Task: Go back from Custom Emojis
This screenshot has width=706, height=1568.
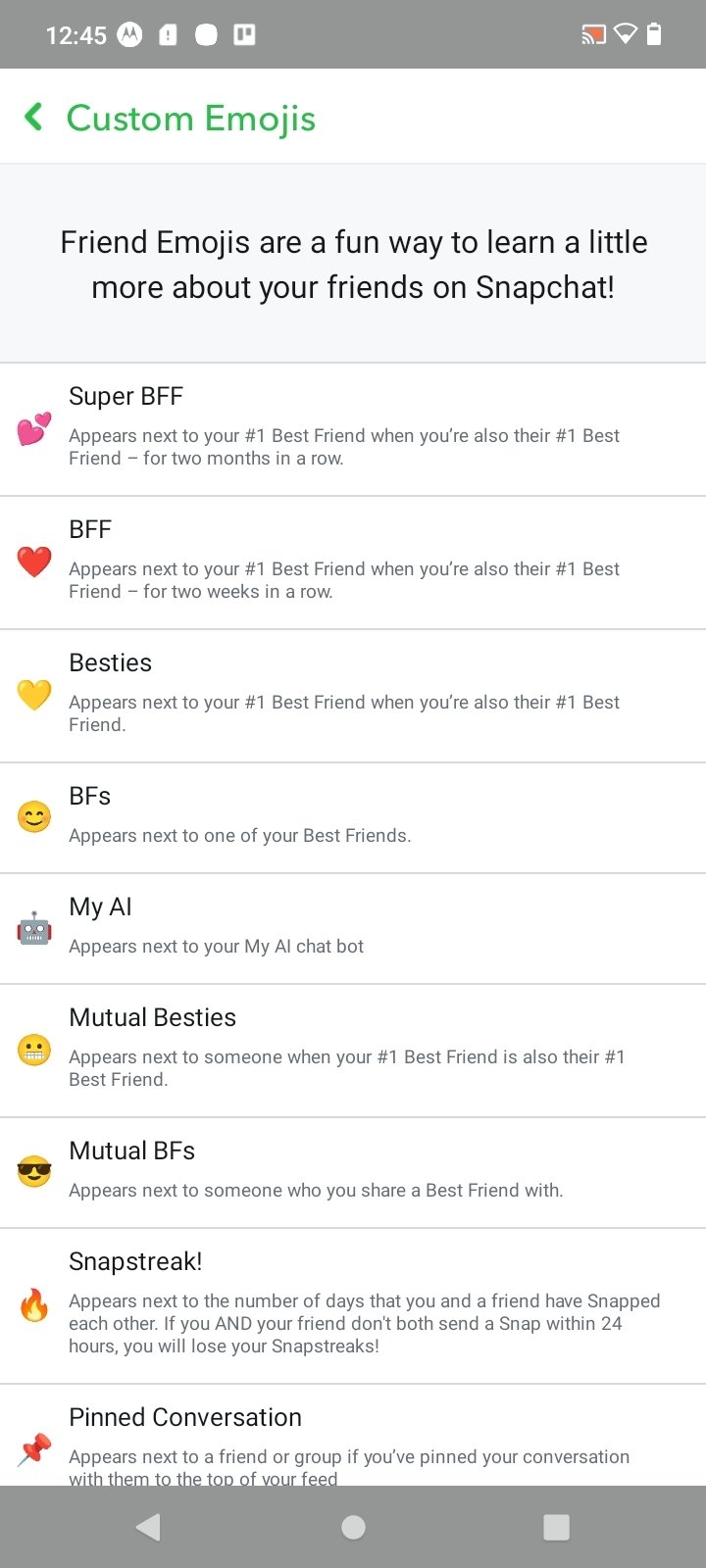Action: pyautogui.click(x=33, y=118)
